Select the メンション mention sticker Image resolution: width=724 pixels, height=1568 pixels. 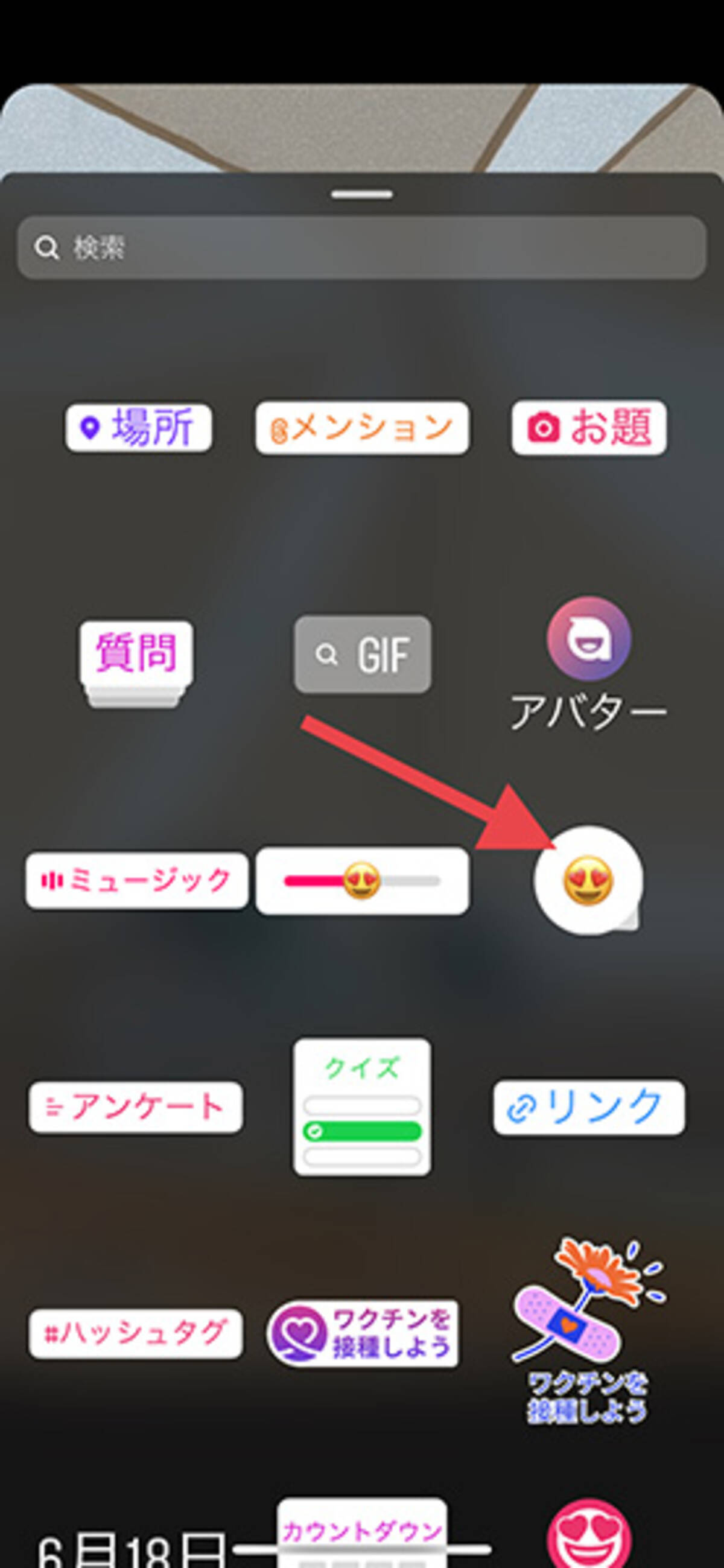tap(361, 427)
